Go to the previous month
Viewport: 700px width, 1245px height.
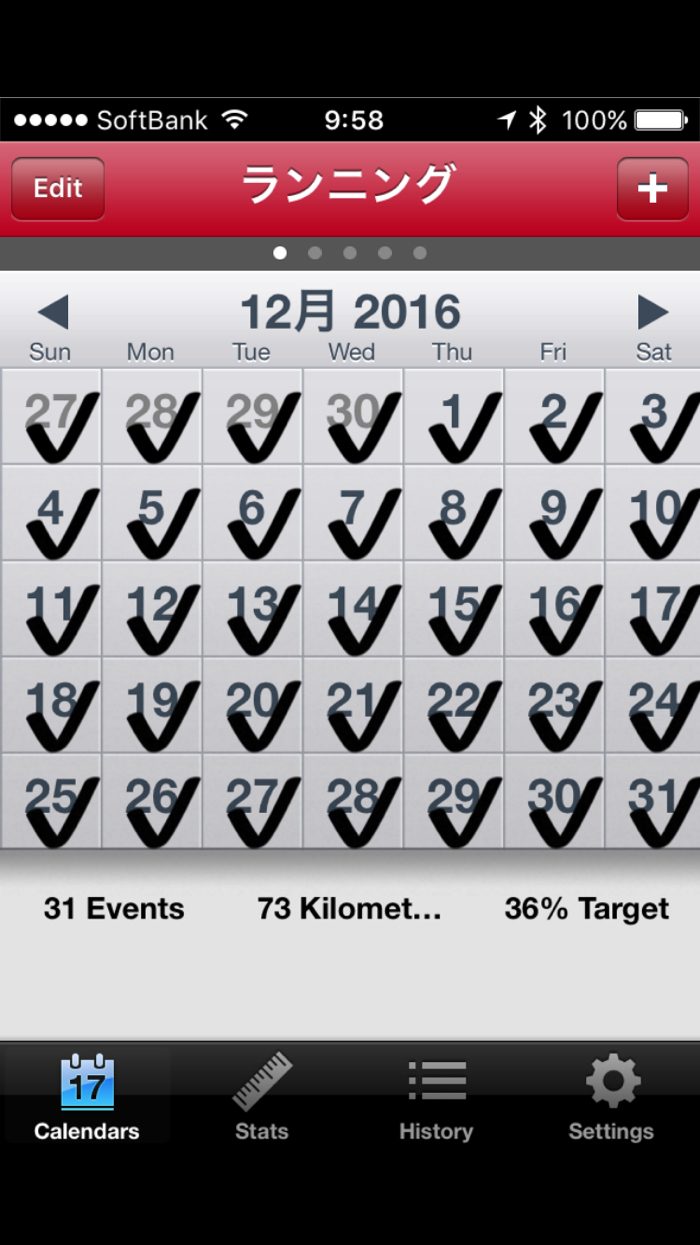pos(52,313)
